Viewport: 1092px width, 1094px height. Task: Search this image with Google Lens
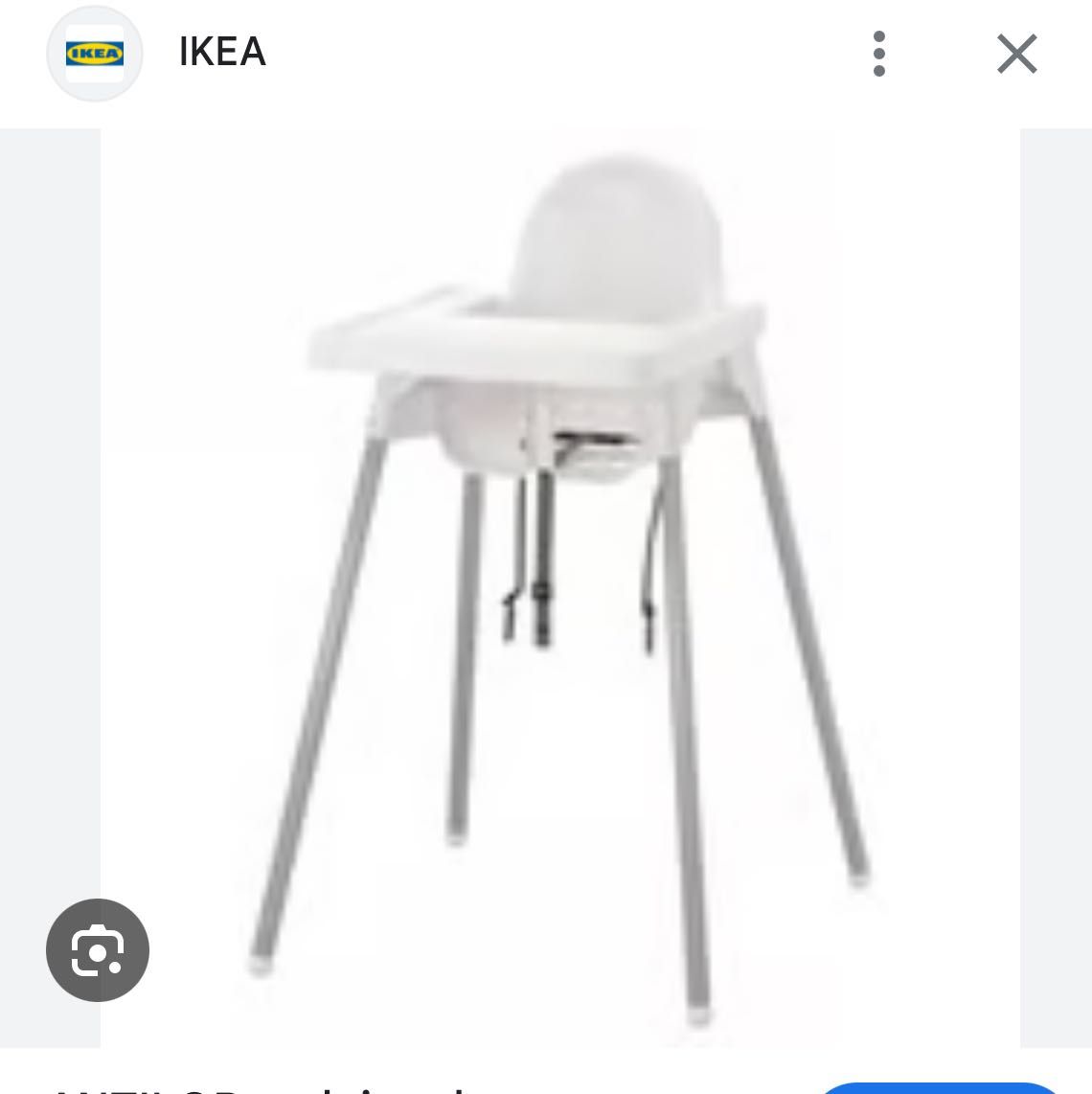[x=98, y=950]
